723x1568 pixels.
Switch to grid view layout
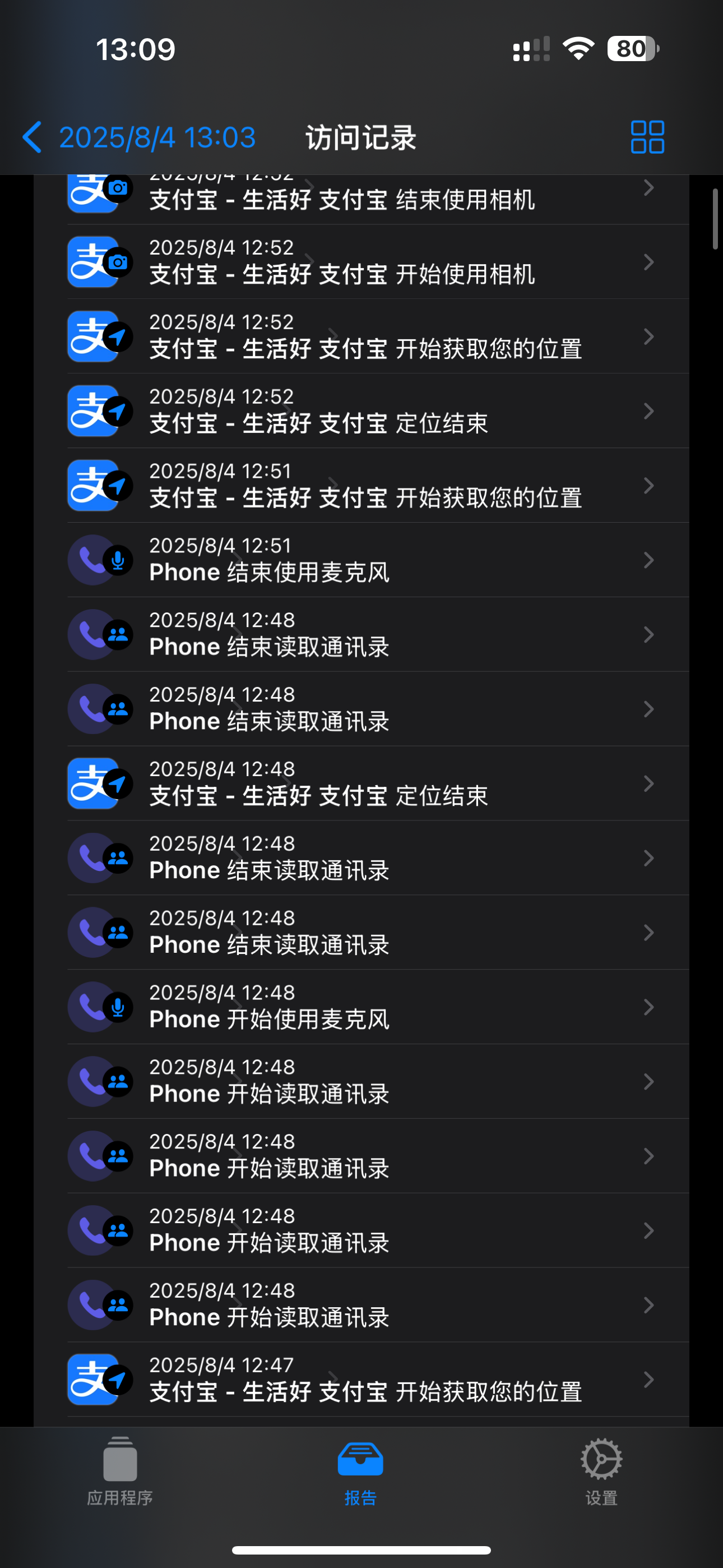tap(647, 137)
